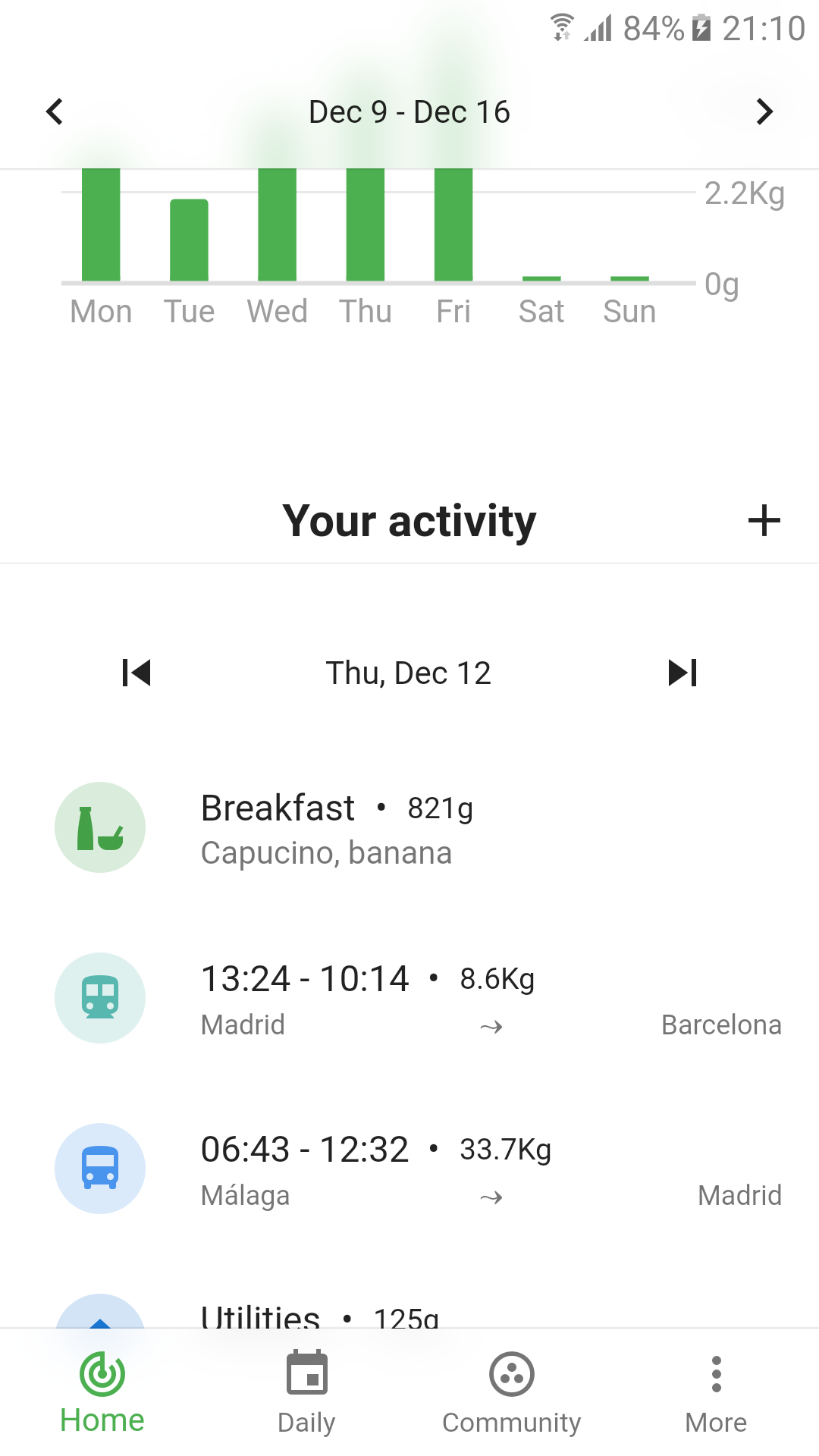Open the Madrid to Barcelona train trip
Image resolution: width=819 pixels, height=1456 pixels.
point(409,999)
